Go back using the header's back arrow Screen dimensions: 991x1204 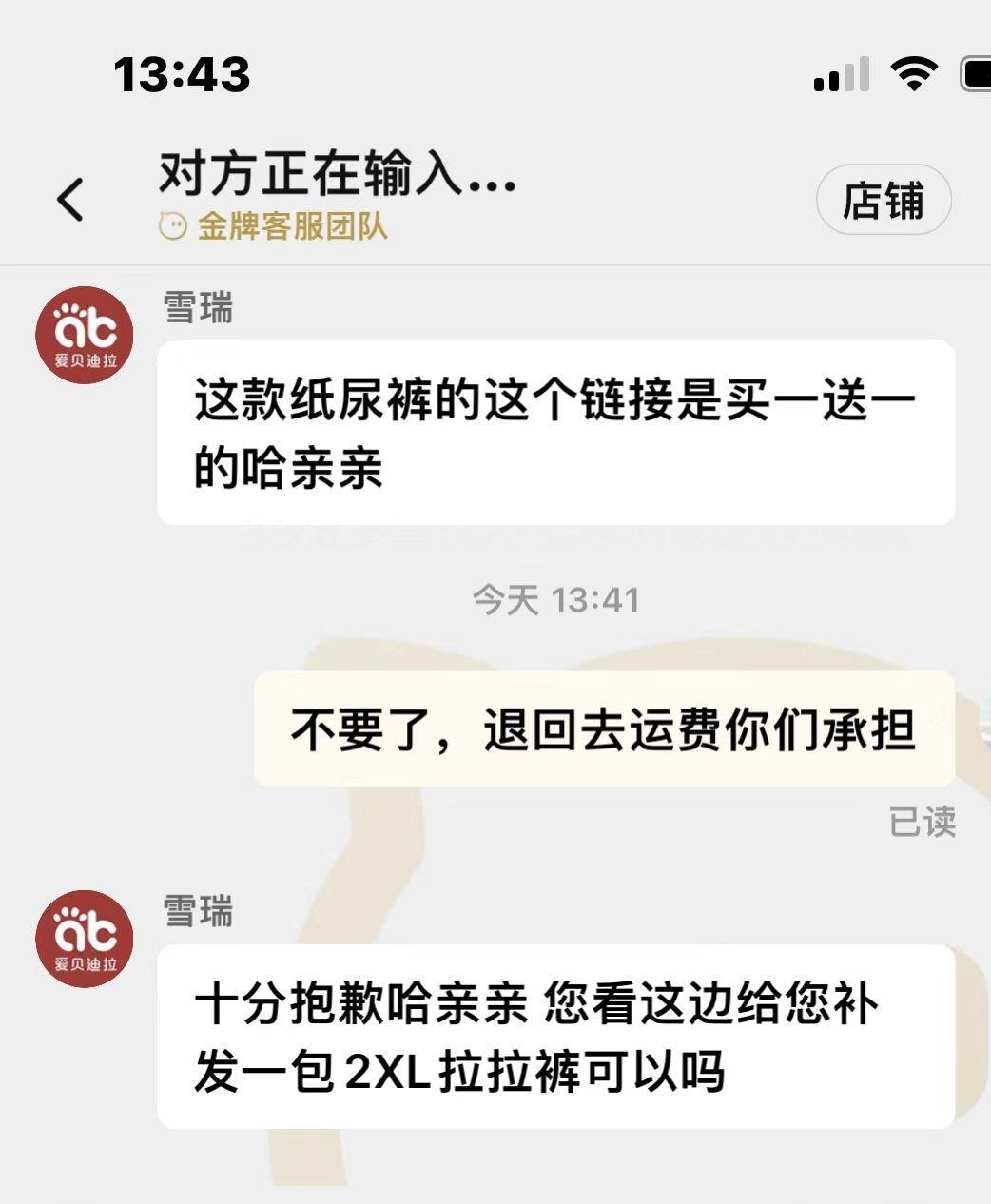(x=70, y=200)
